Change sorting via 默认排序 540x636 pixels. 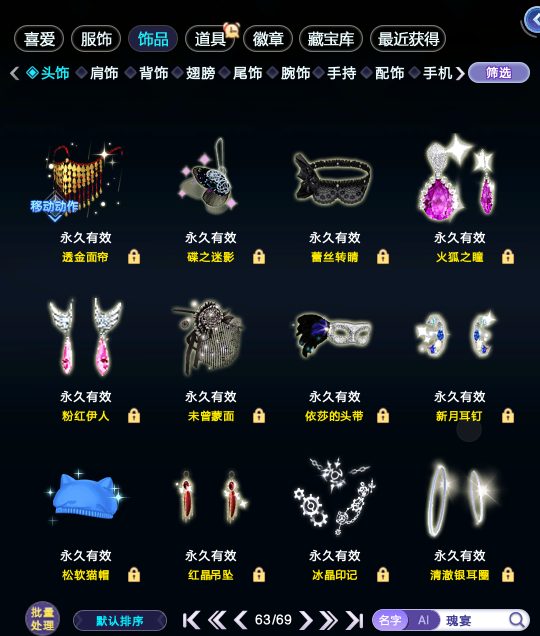[120, 621]
